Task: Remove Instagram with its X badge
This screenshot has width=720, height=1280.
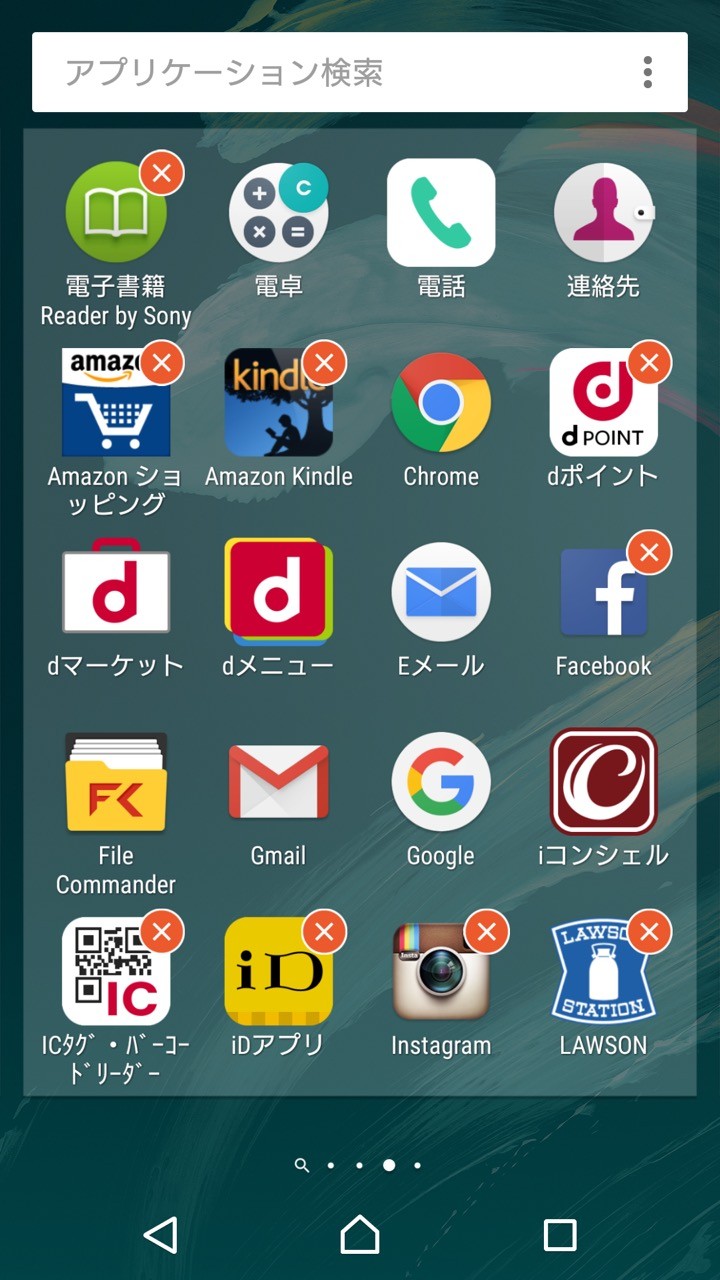Action: (487, 933)
